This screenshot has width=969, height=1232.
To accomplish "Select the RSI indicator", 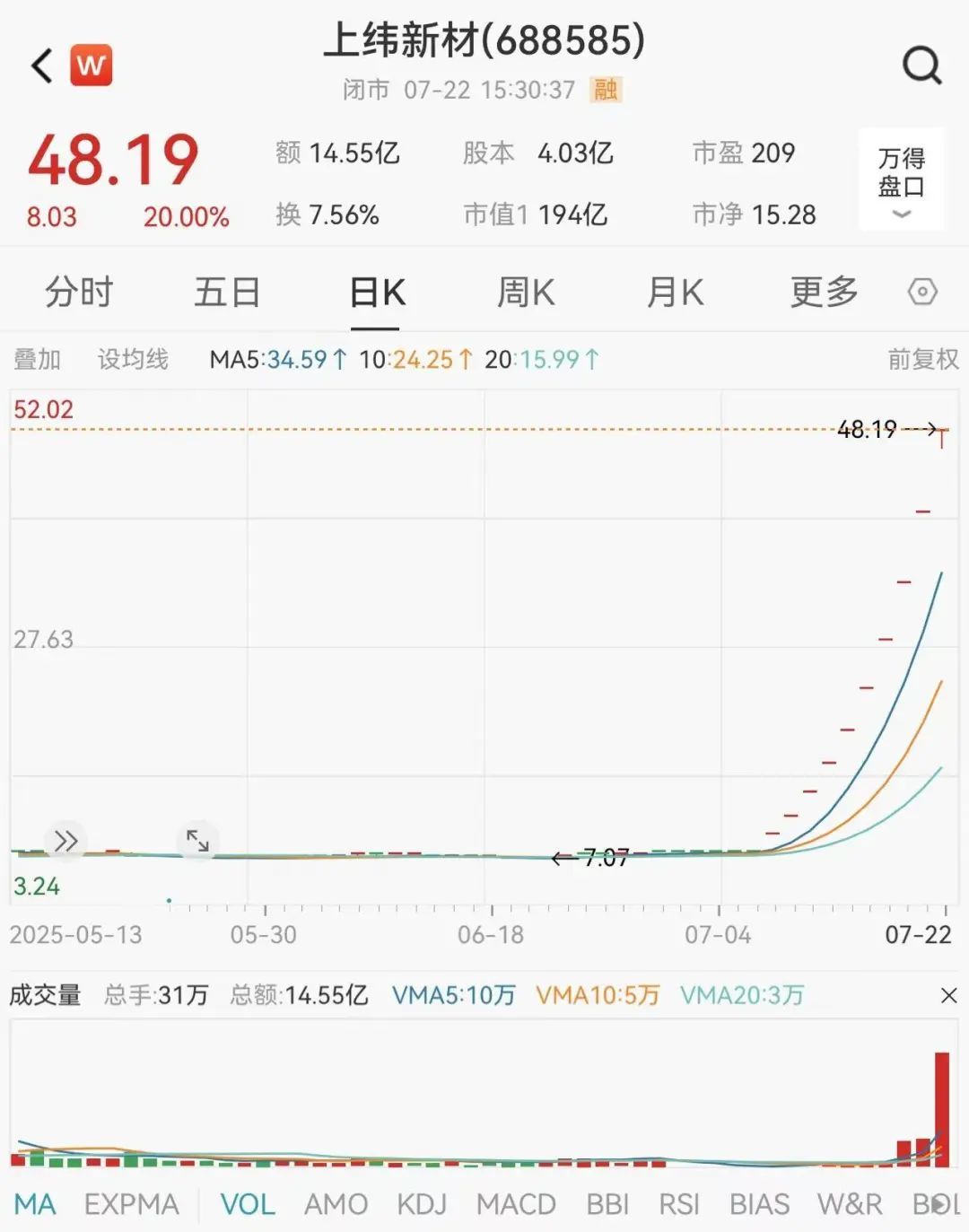I will tap(678, 1204).
